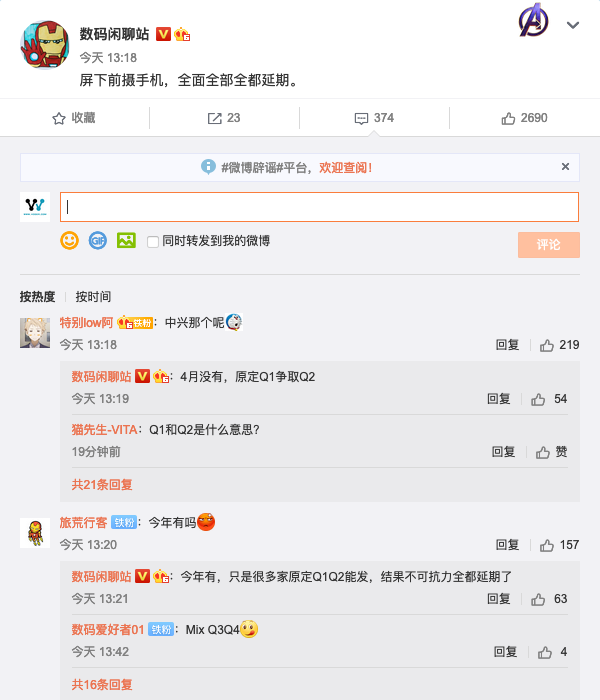Repost this post via share count 23
600x700 pixels.
tap(224, 118)
